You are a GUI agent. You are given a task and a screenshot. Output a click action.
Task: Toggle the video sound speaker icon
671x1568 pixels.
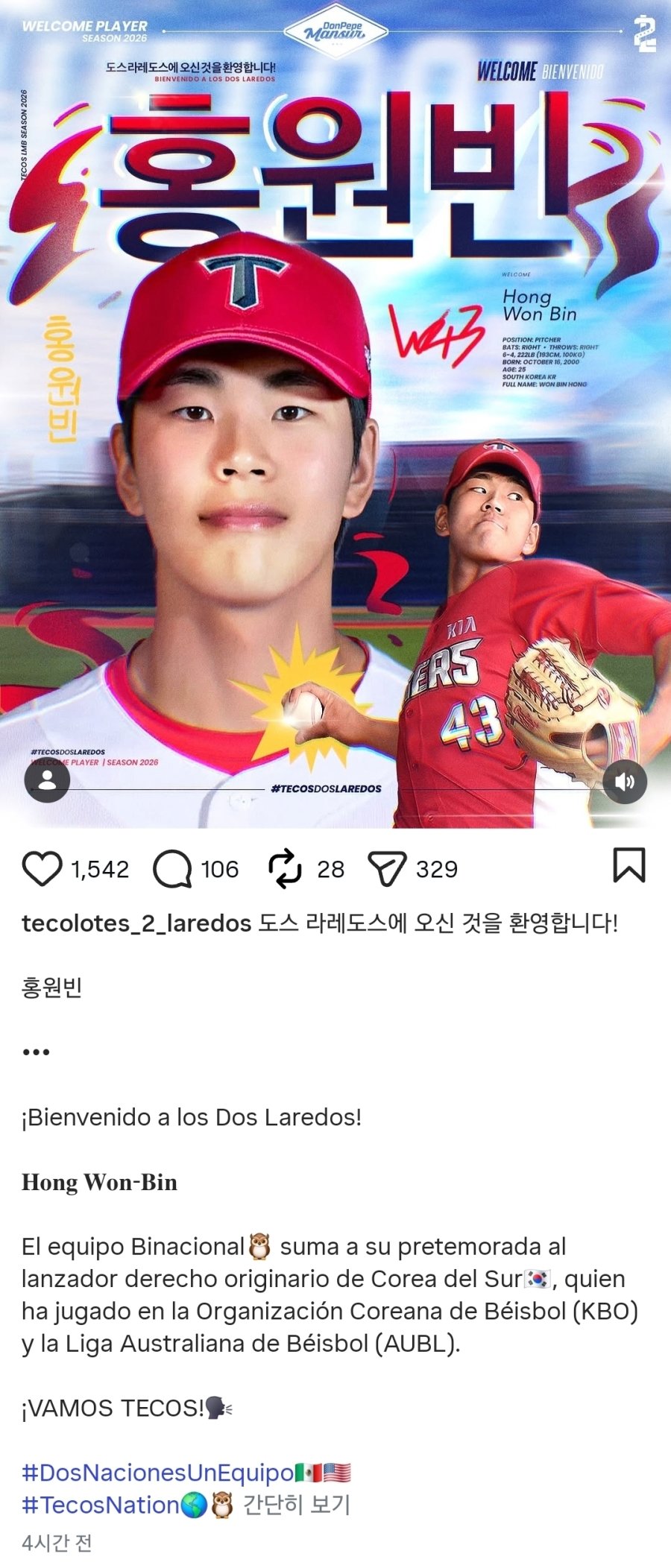pos(624,781)
